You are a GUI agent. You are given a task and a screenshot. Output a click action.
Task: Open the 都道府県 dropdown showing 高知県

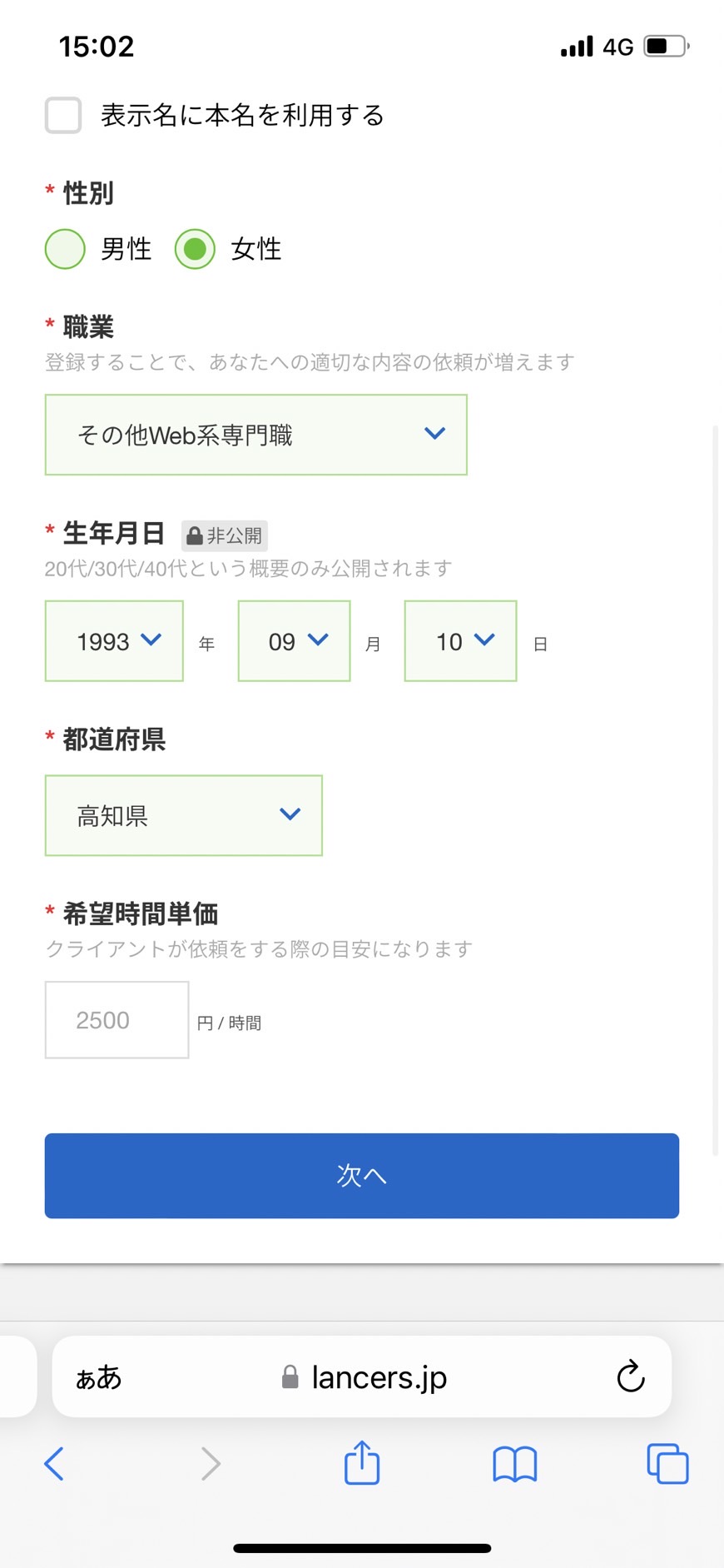pyautogui.click(x=183, y=815)
